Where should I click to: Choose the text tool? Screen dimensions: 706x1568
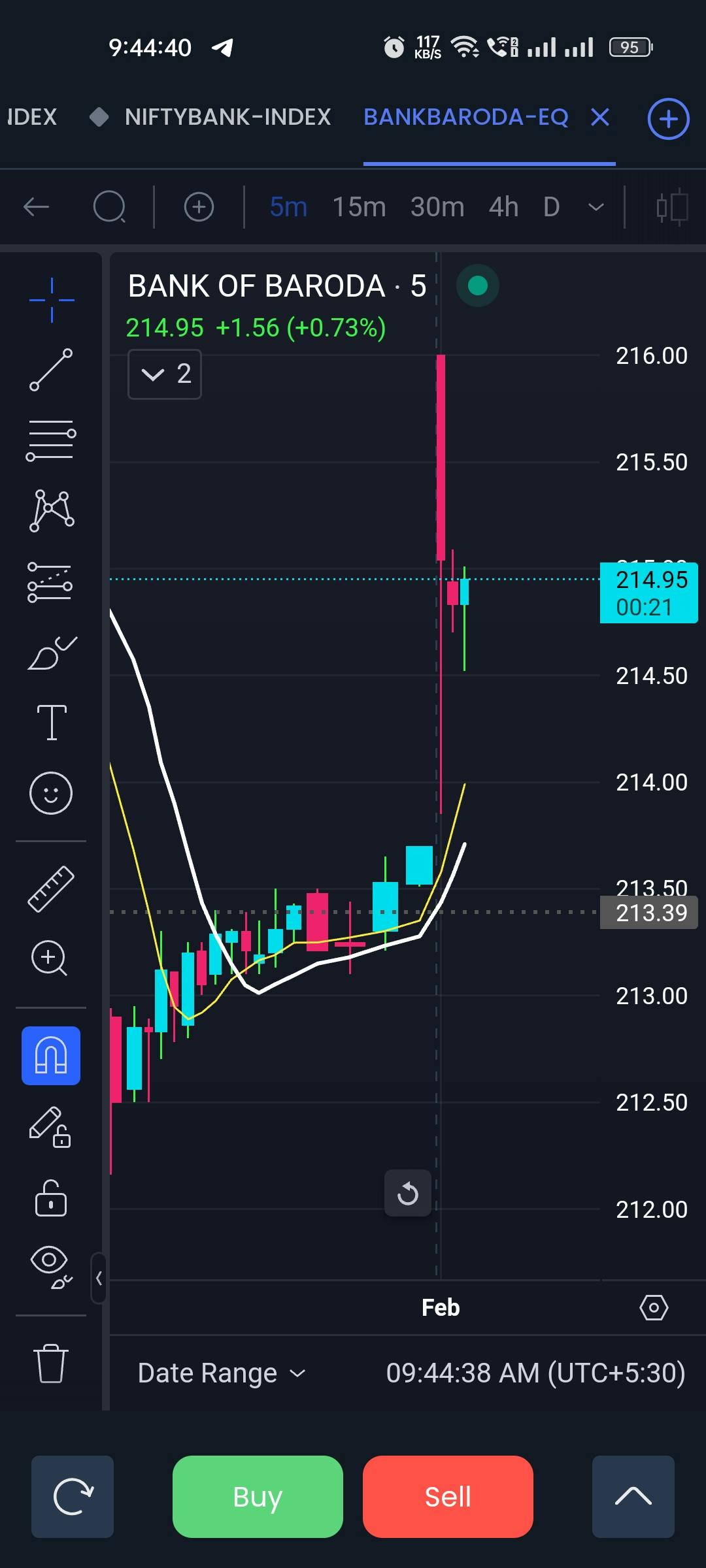tap(52, 722)
